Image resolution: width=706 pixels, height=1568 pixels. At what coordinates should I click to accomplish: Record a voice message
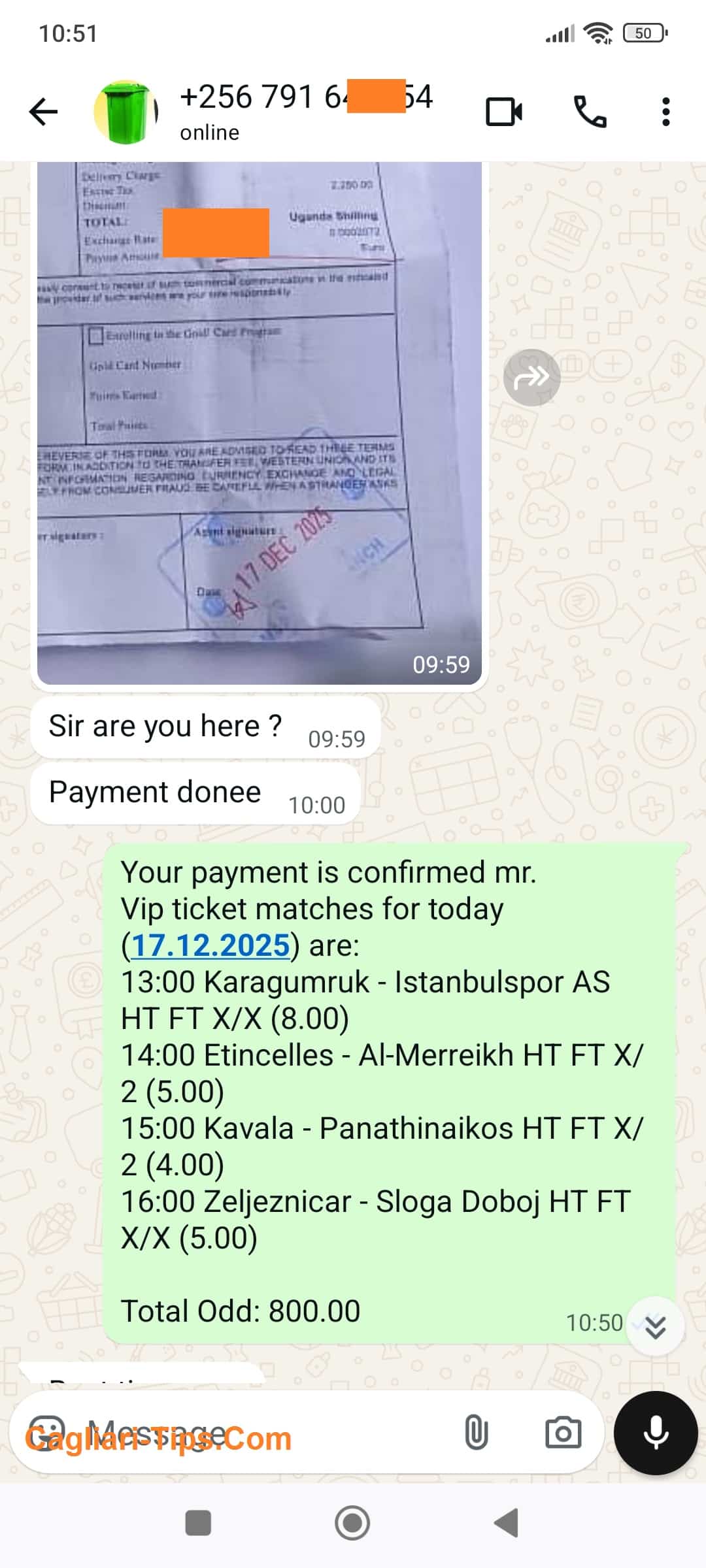click(656, 1433)
